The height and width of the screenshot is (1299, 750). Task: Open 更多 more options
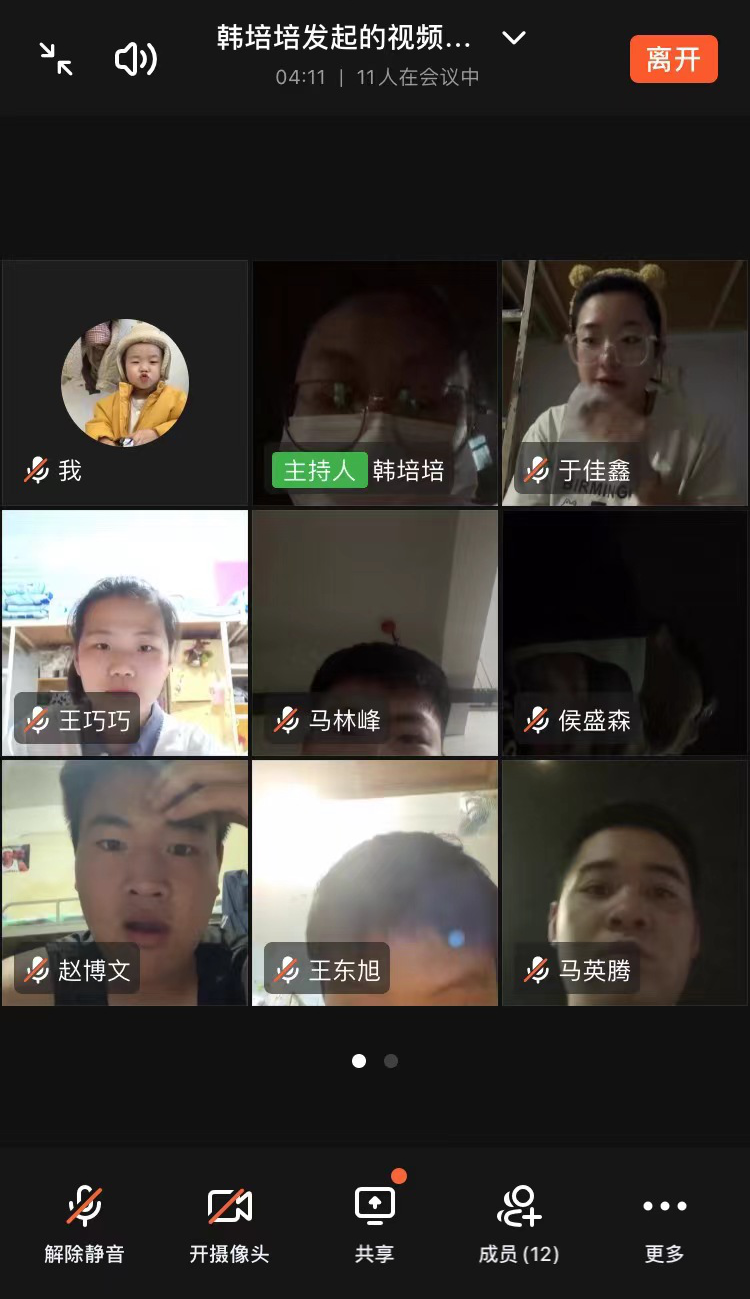pyautogui.click(x=664, y=1221)
